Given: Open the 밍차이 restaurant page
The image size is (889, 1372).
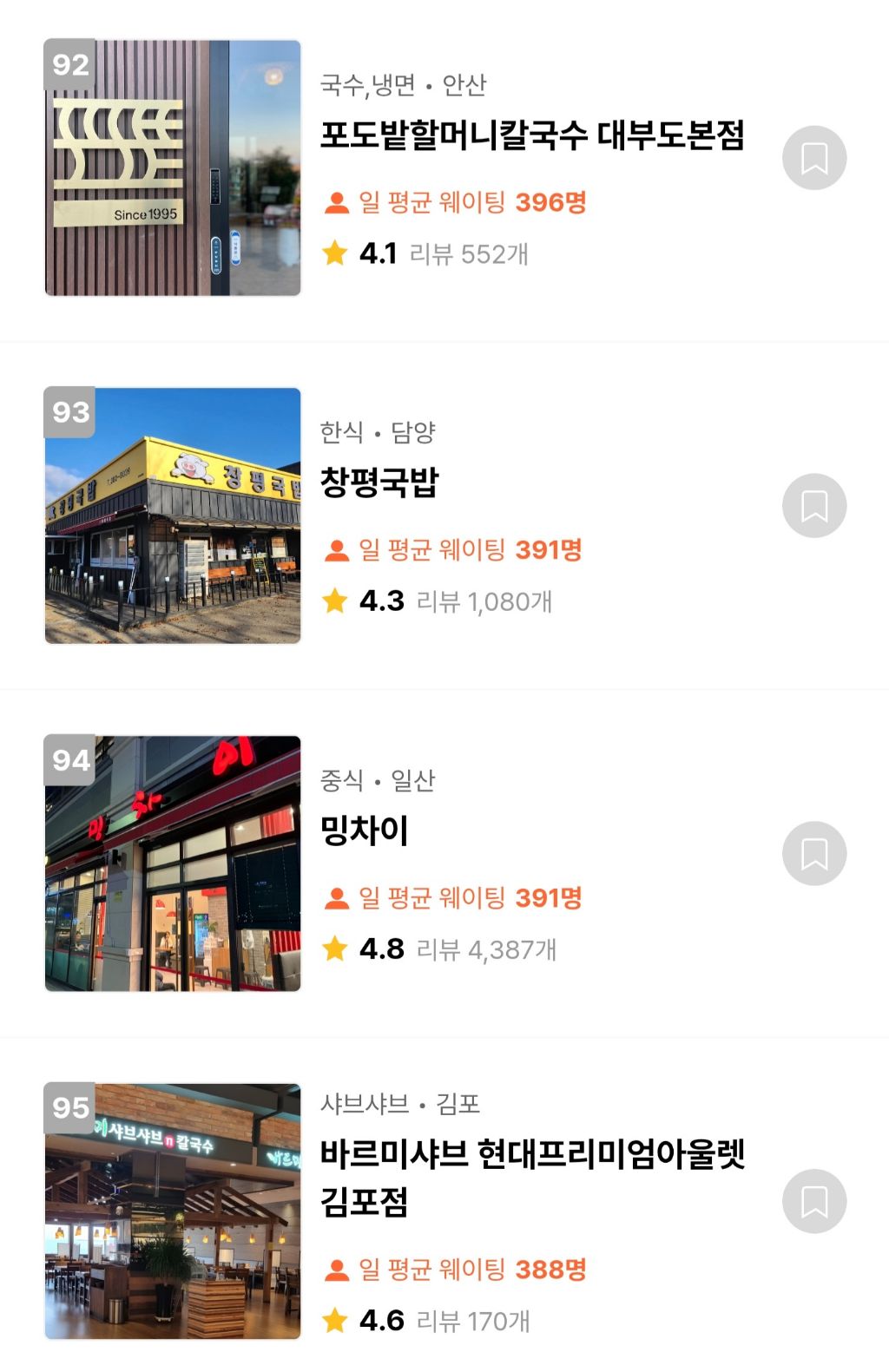Looking at the screenshot, I should (x=365, y=830).
